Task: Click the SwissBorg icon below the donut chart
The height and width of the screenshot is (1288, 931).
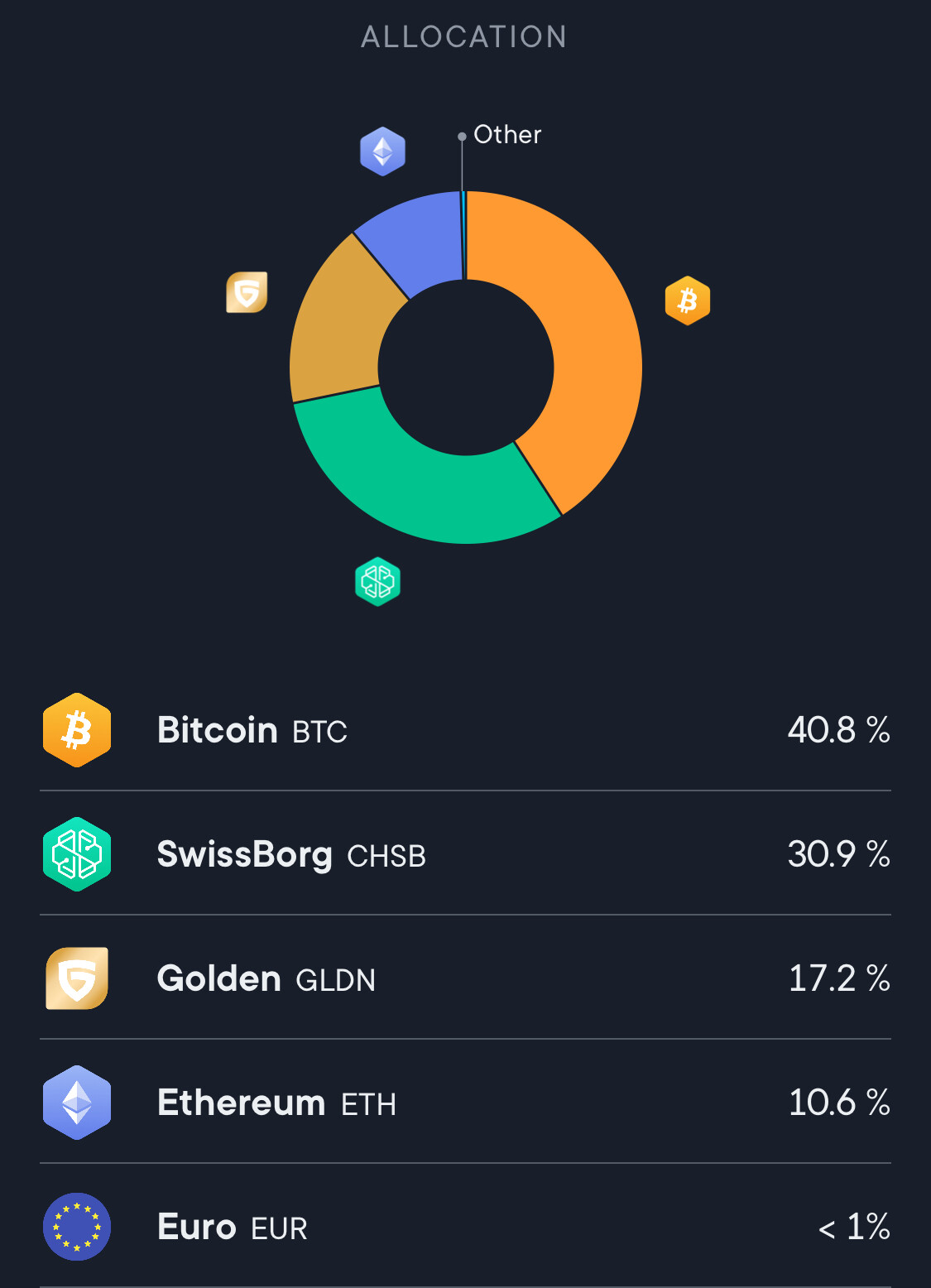Action: point(377,584)
